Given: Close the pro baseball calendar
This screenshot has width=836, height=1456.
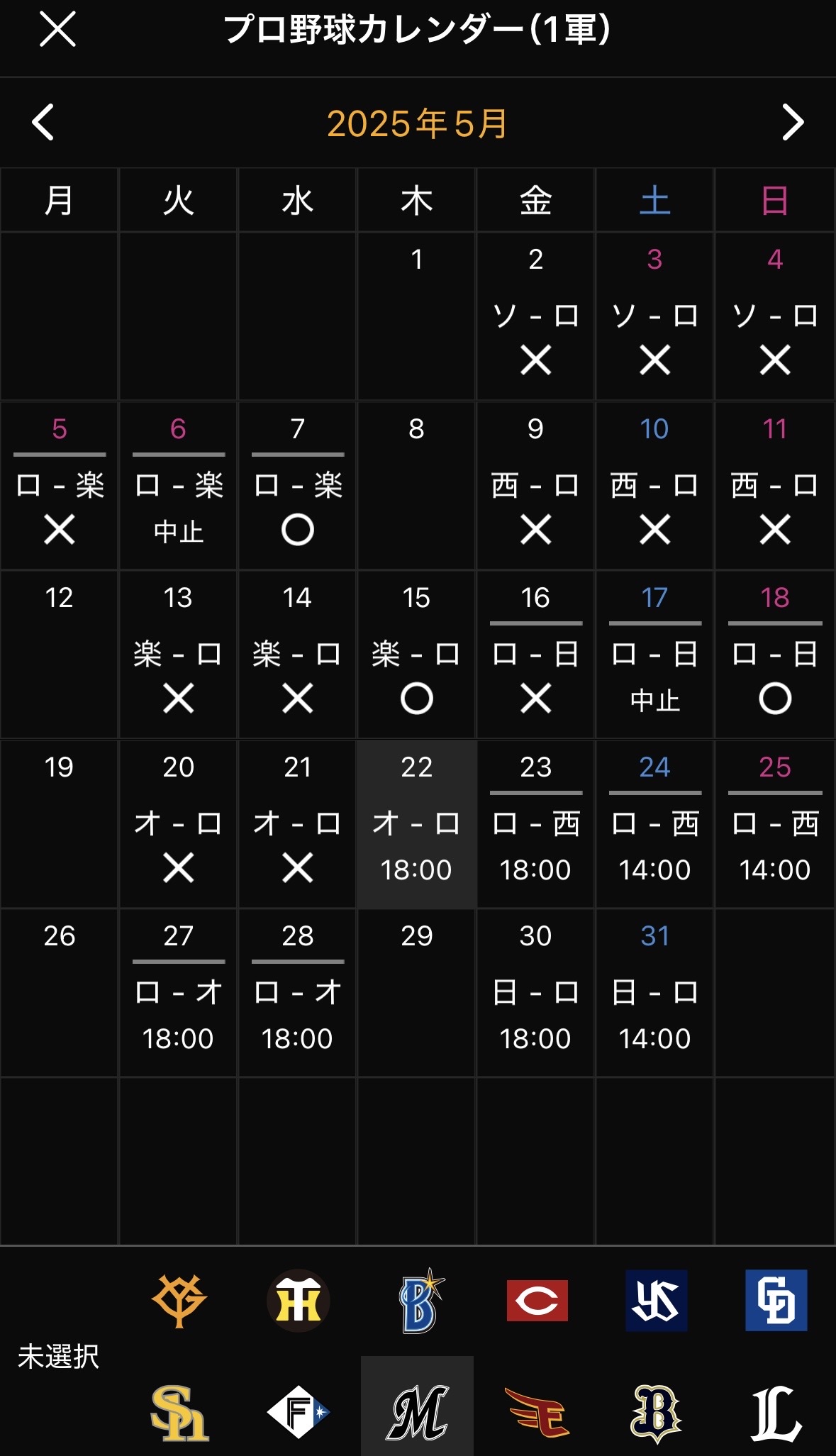Looking at the screenshot, I should tap(57, 30).
